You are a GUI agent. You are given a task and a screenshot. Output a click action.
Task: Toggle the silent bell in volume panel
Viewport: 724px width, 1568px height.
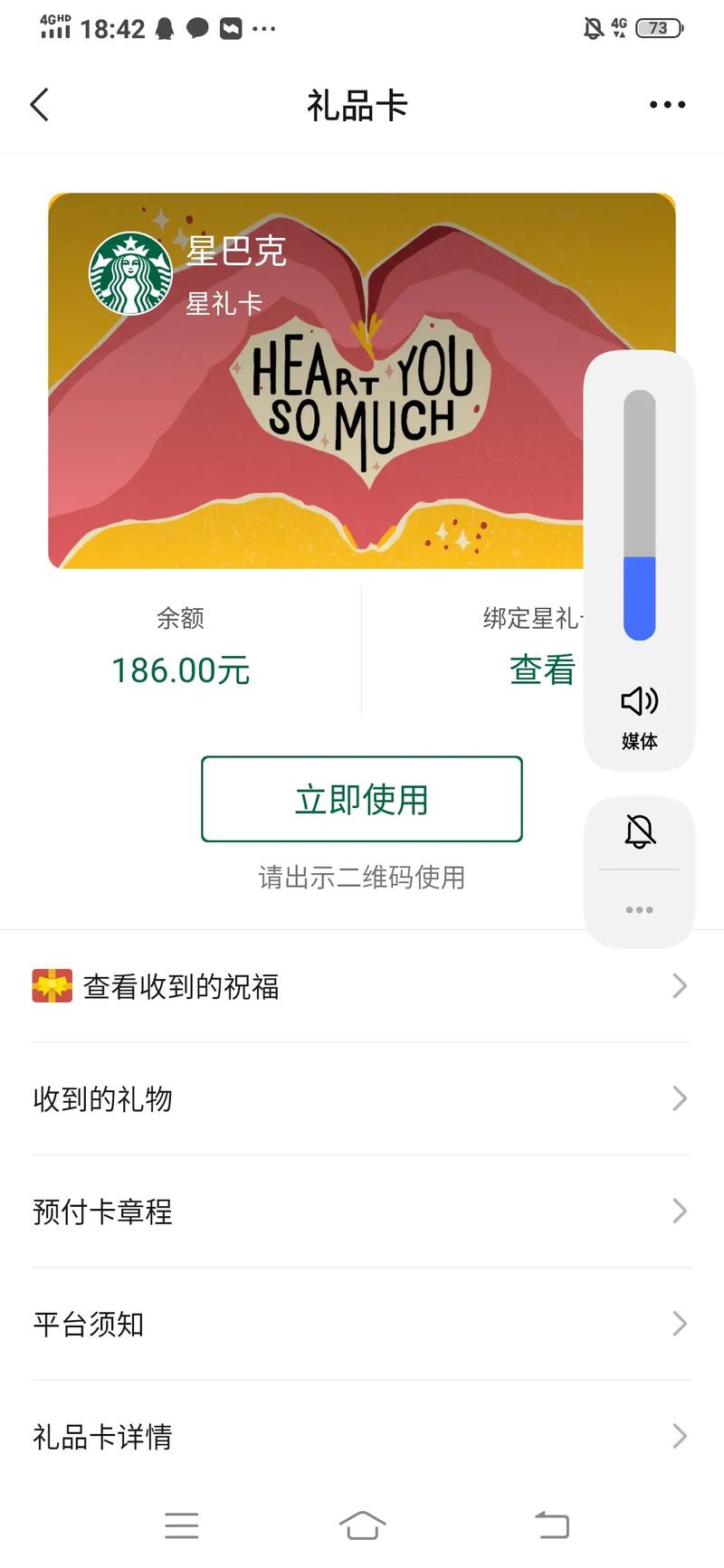pos(639,831)
